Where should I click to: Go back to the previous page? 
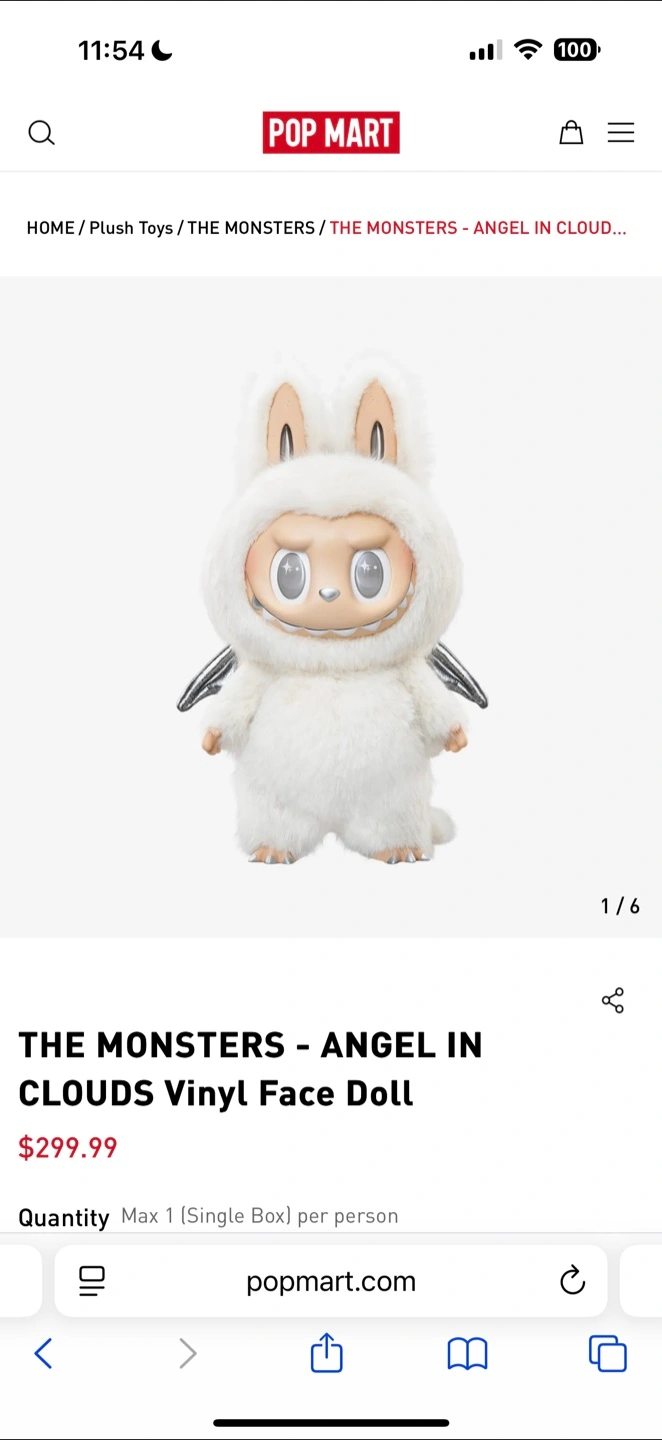click(43, 1354)
